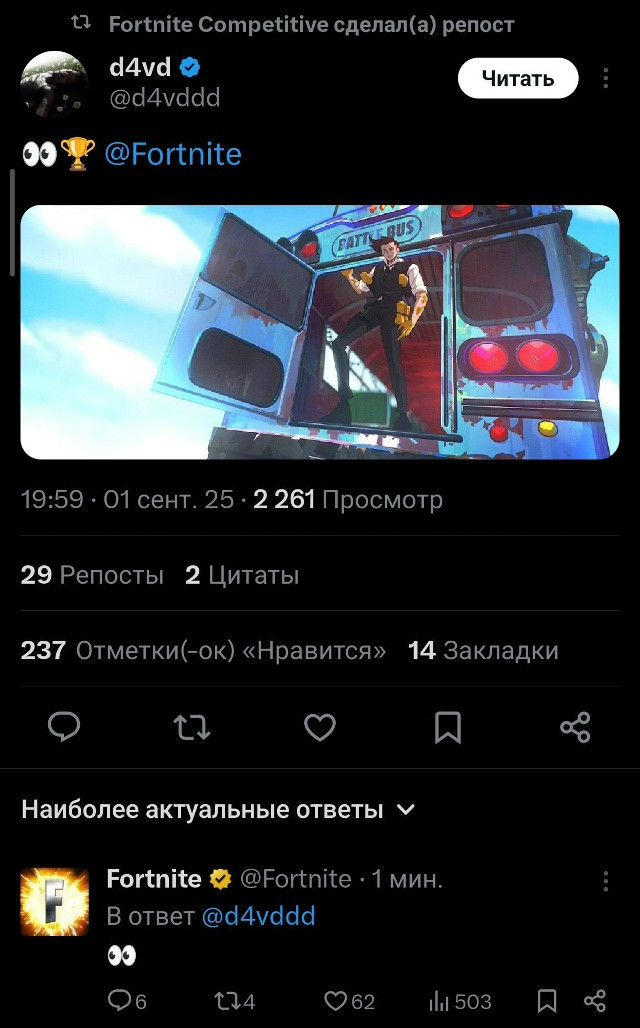The height and width of the screenshot is (1028, 640).
Task: Repost d4vd's post
Action: point(191,727)
